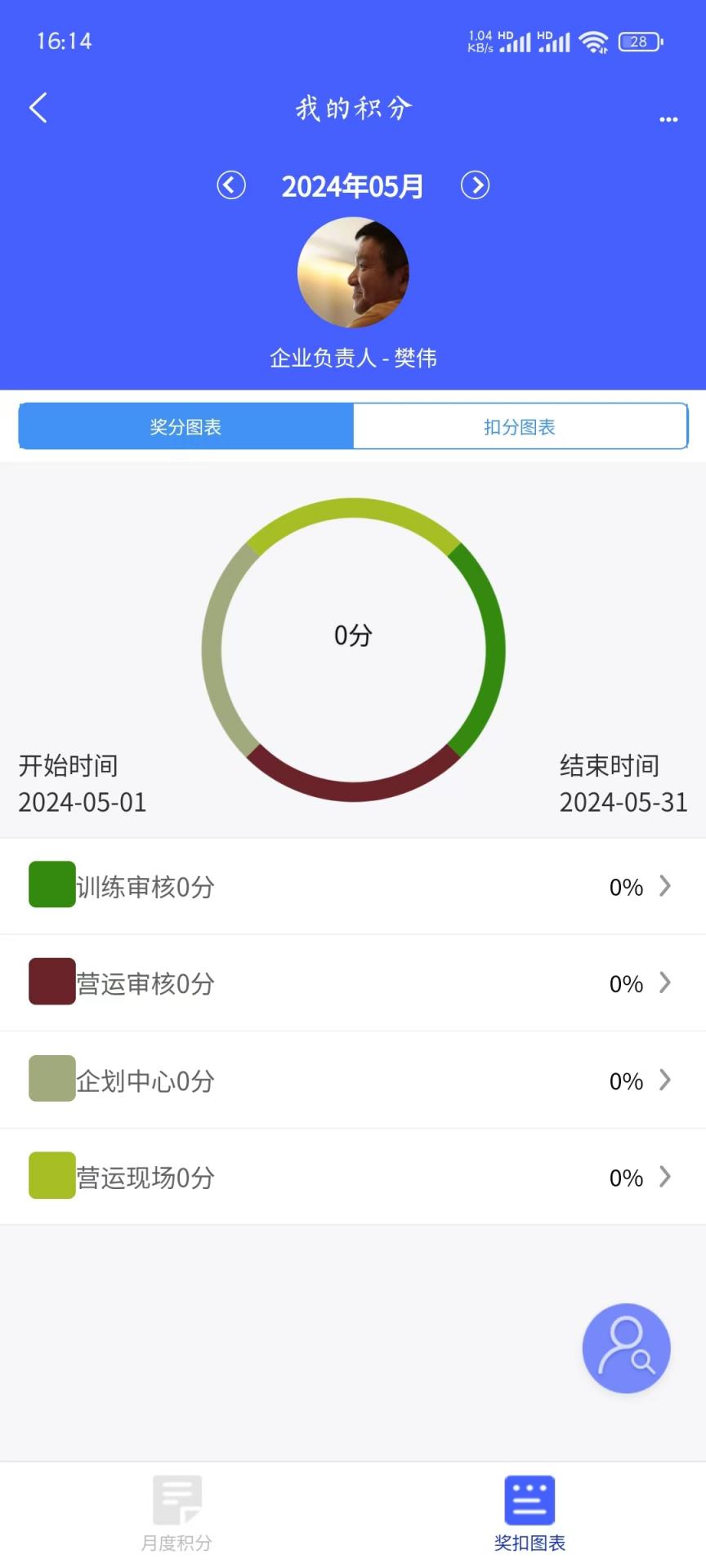Open the 企划中心0分 chevron
Viewport: 706px width, 1568px height.
coord(664,1080)
